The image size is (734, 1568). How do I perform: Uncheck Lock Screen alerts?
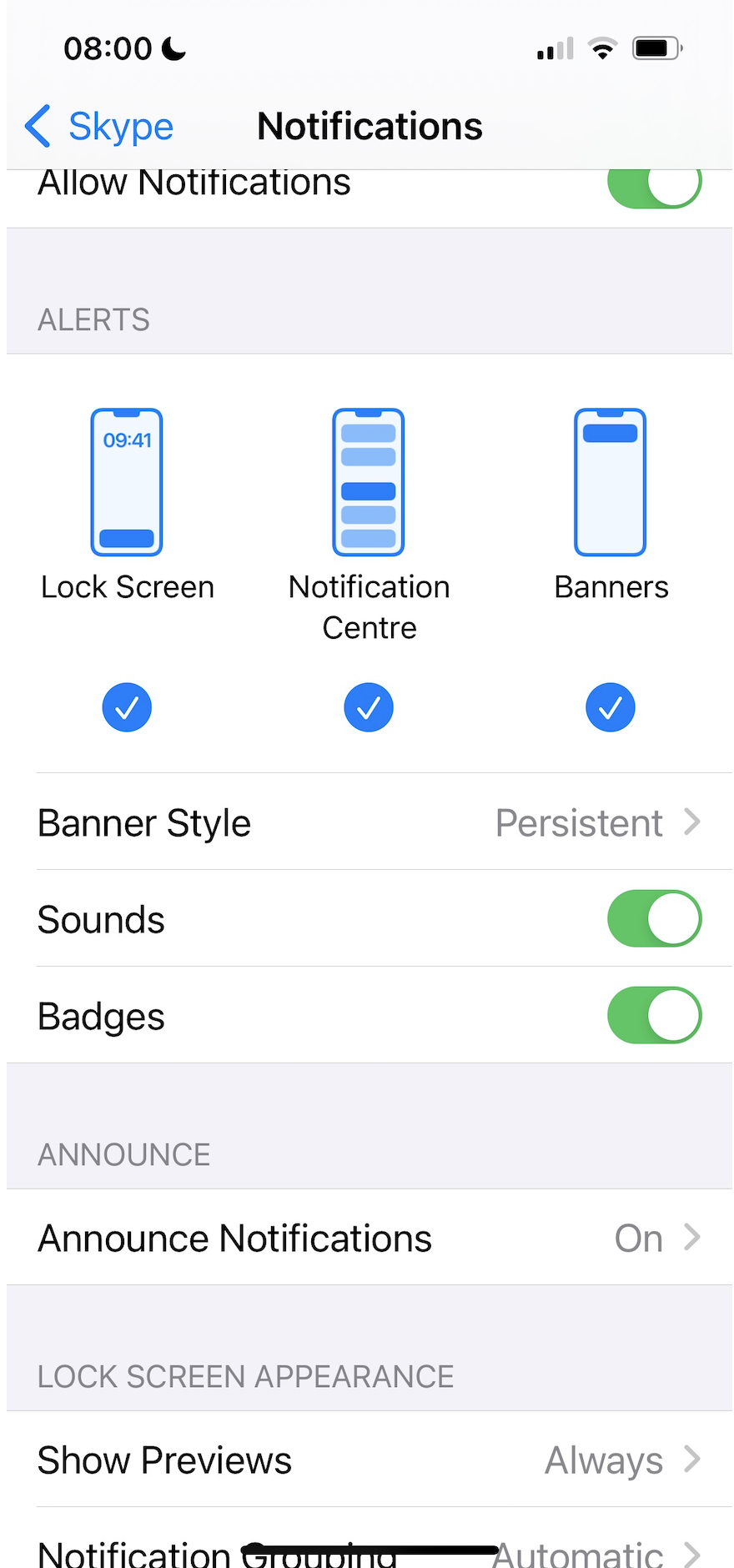tap(127, 707)
